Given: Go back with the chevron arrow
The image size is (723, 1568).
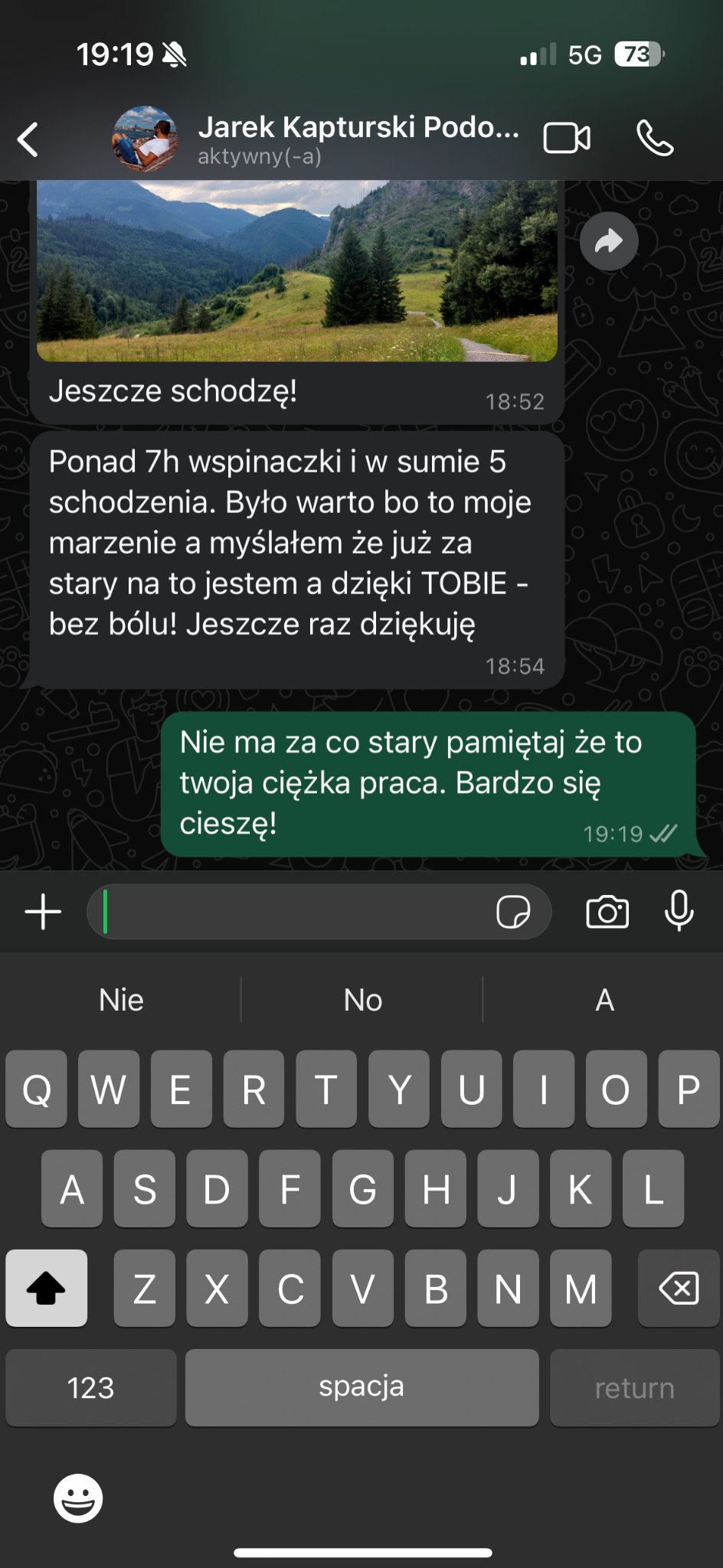Looking at the screenshot, I should [28, 139].
